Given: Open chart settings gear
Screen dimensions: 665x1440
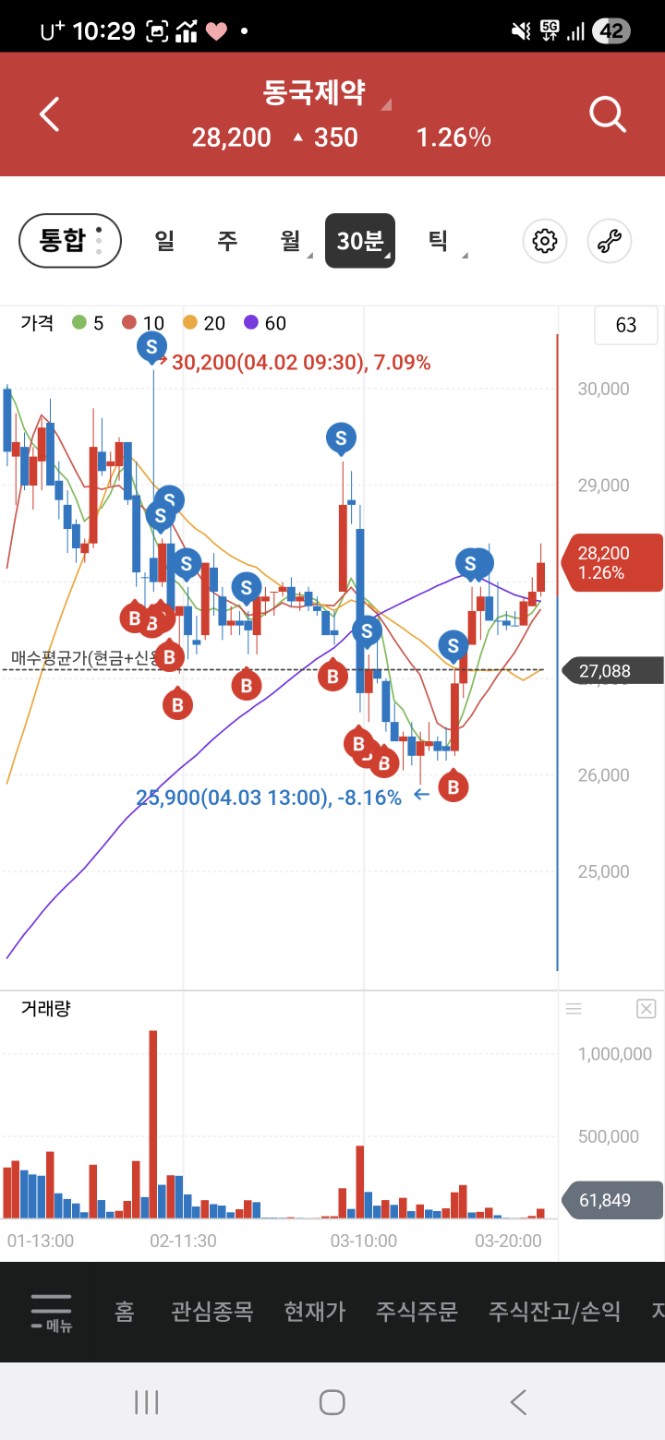Looking at the screenshot, I should 545,241.
